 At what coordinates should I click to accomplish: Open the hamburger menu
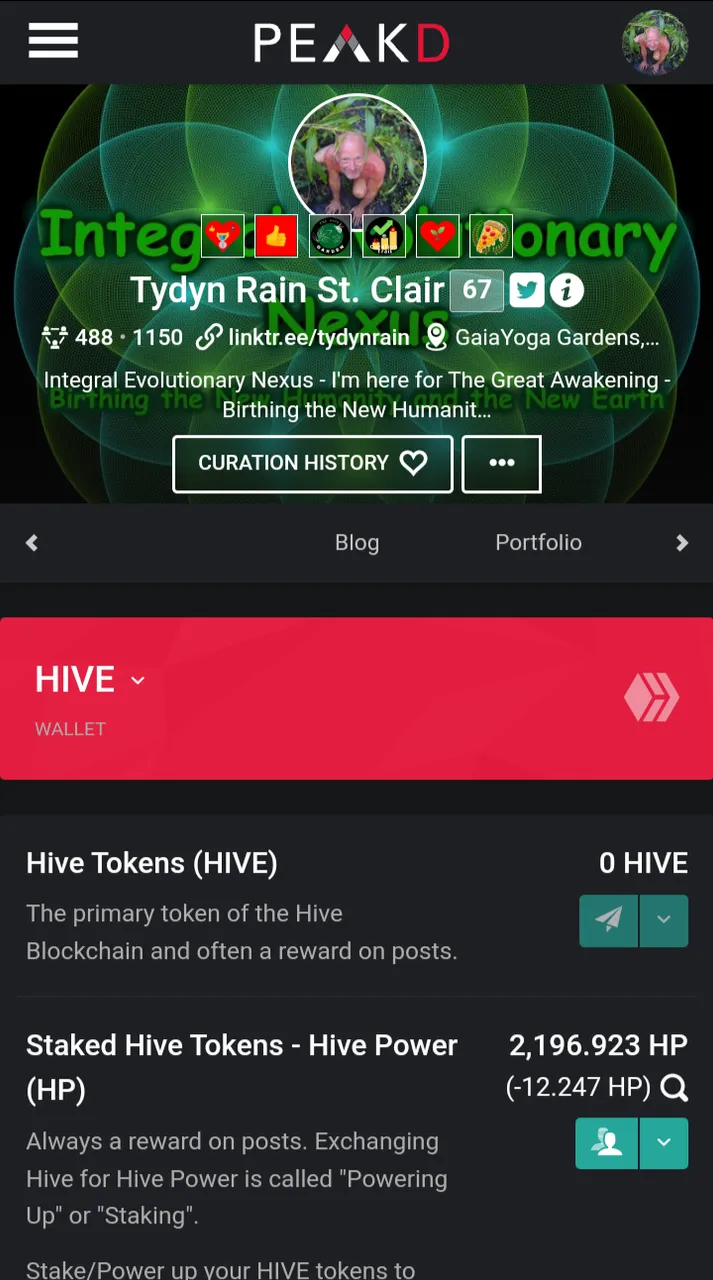point(53,42)
